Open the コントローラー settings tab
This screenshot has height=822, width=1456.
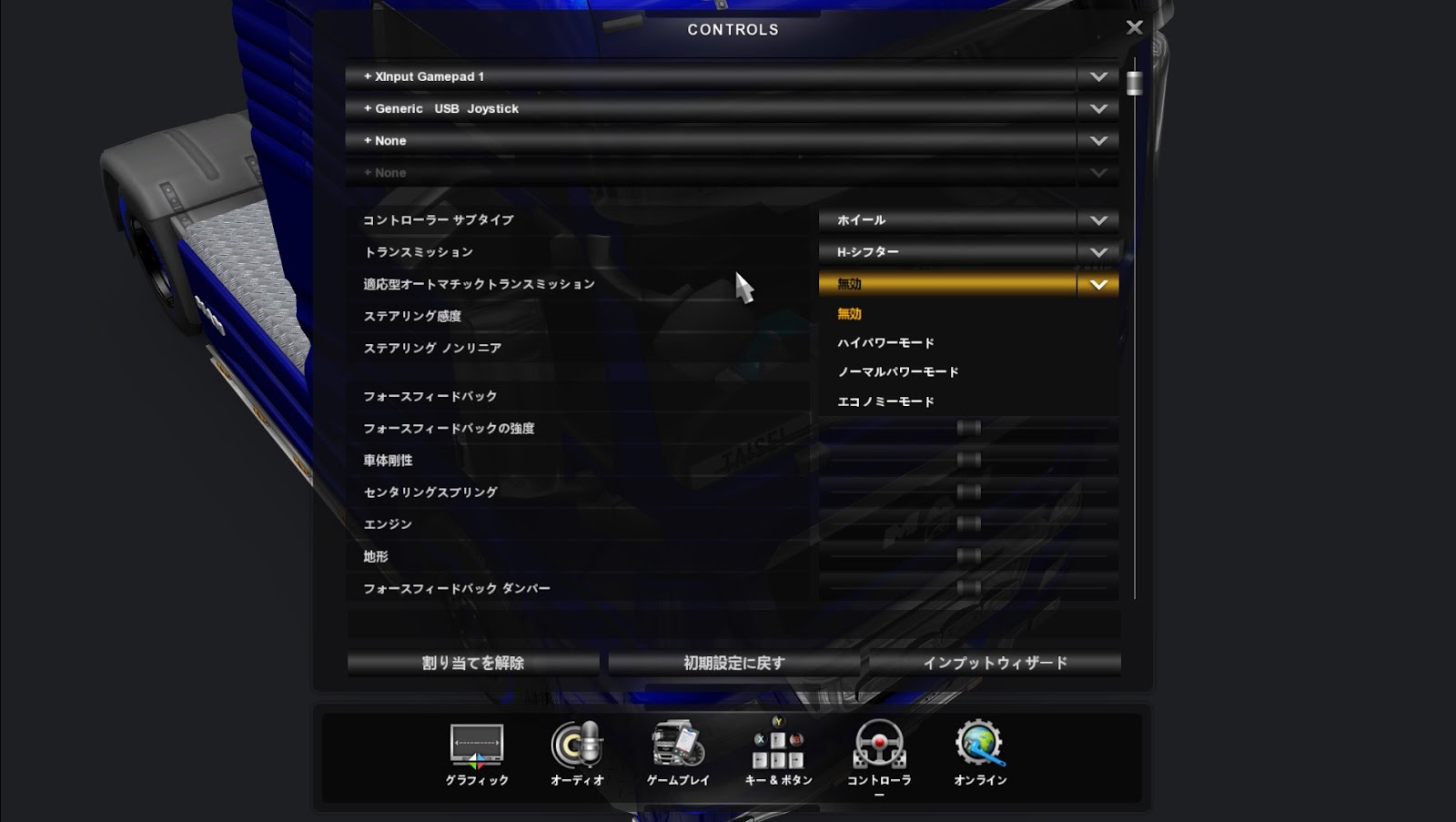pos(879,754)
